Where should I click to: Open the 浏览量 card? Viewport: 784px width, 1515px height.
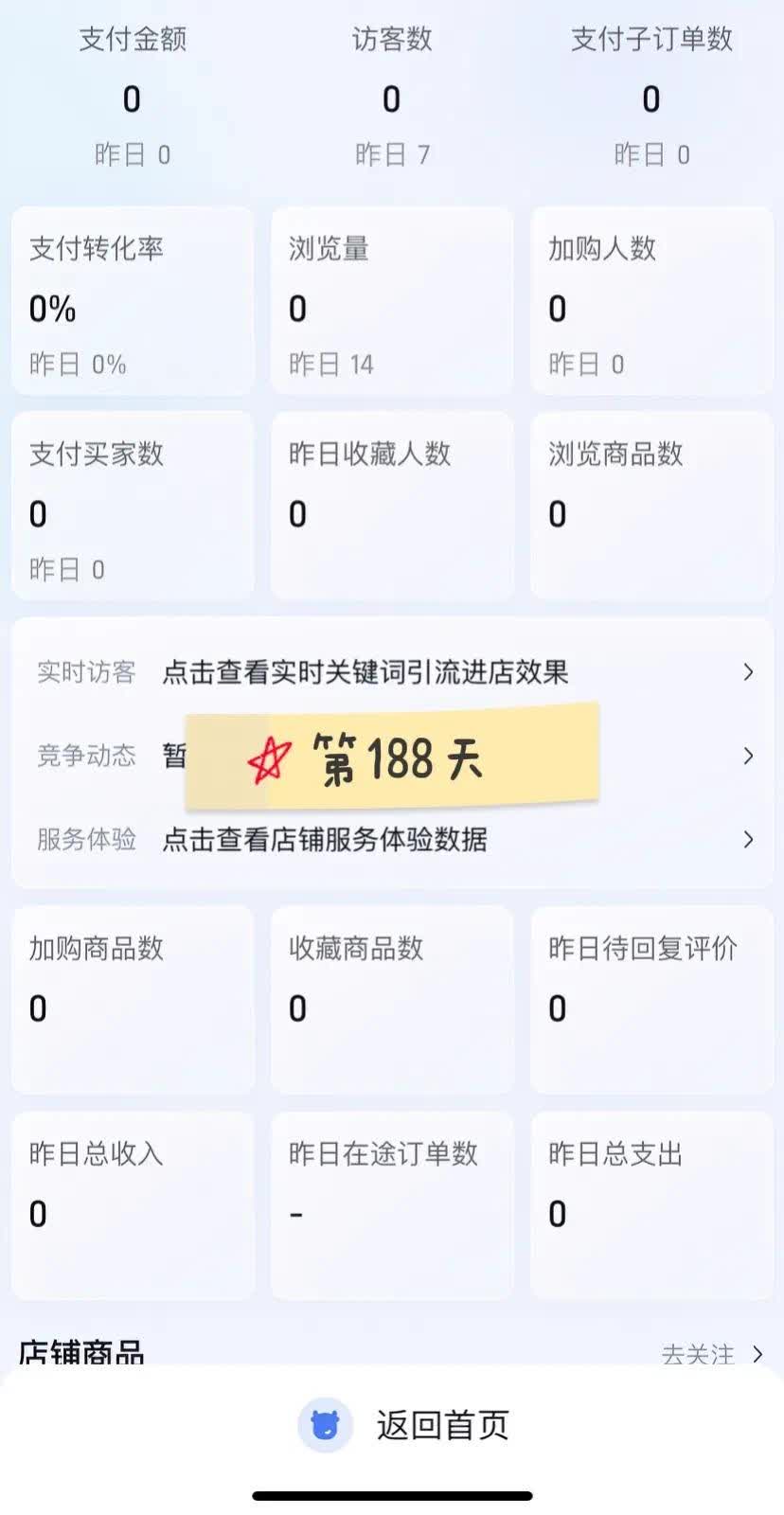[392, 301]
